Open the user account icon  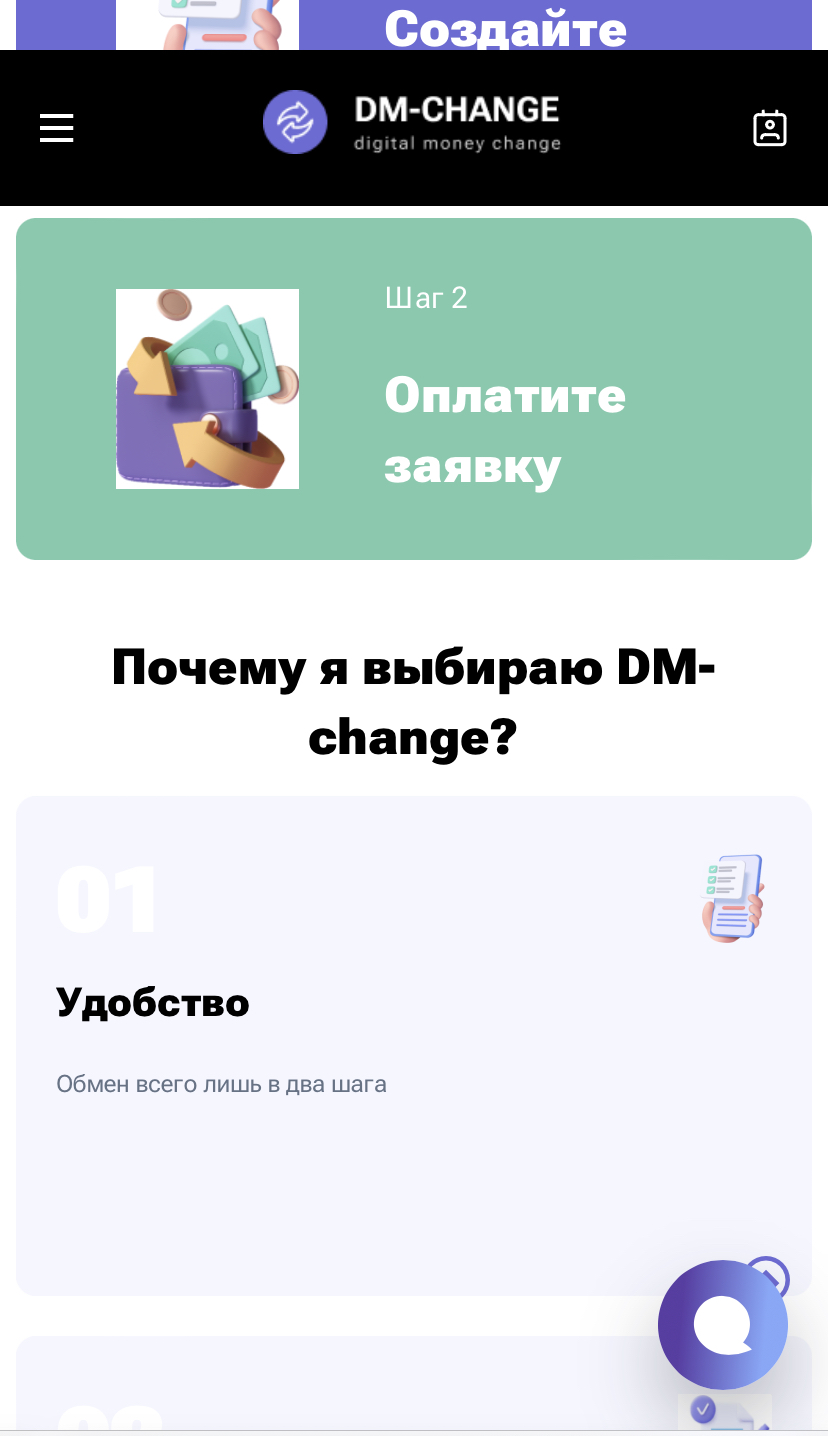coord(770,128)
